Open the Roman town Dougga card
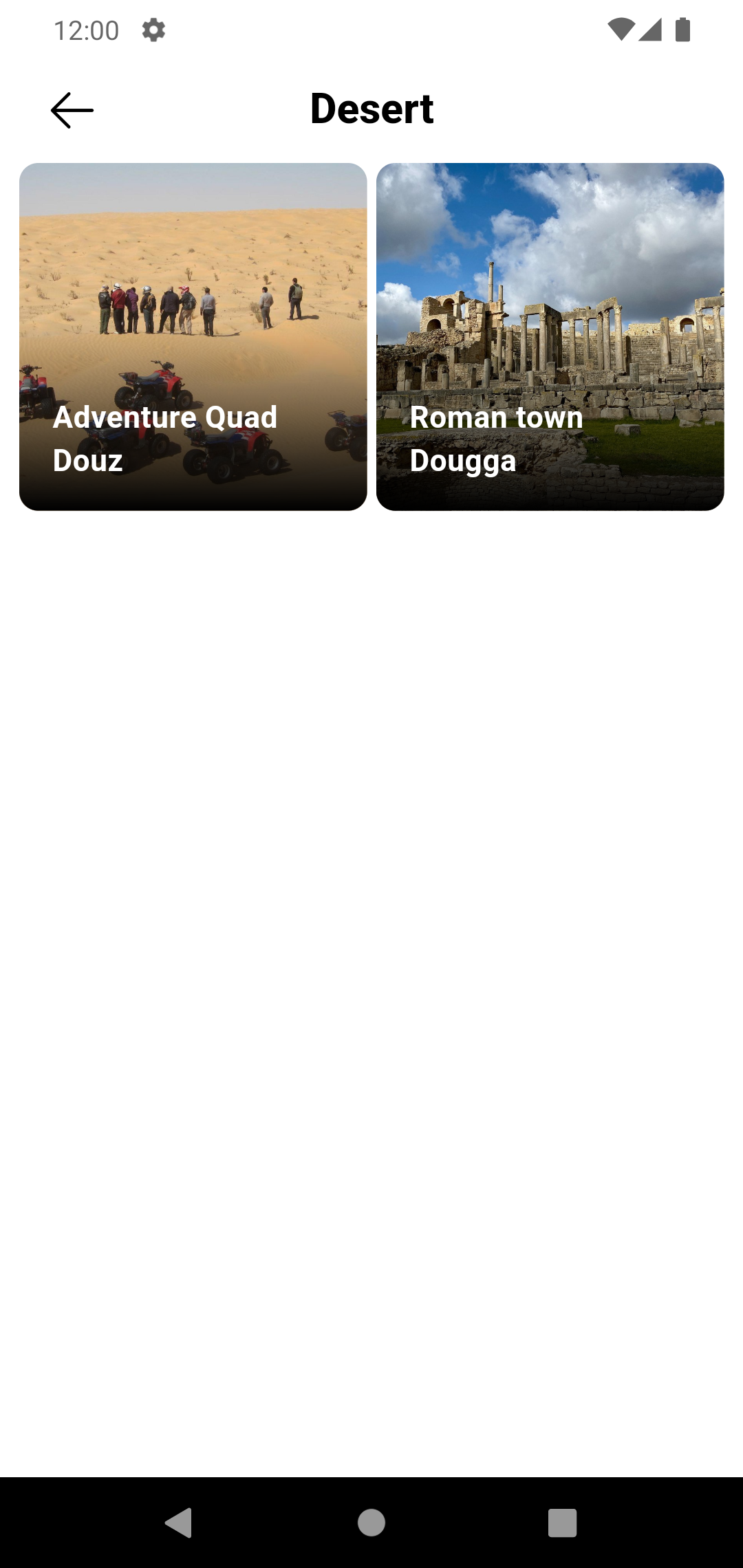 click(549, 336)
